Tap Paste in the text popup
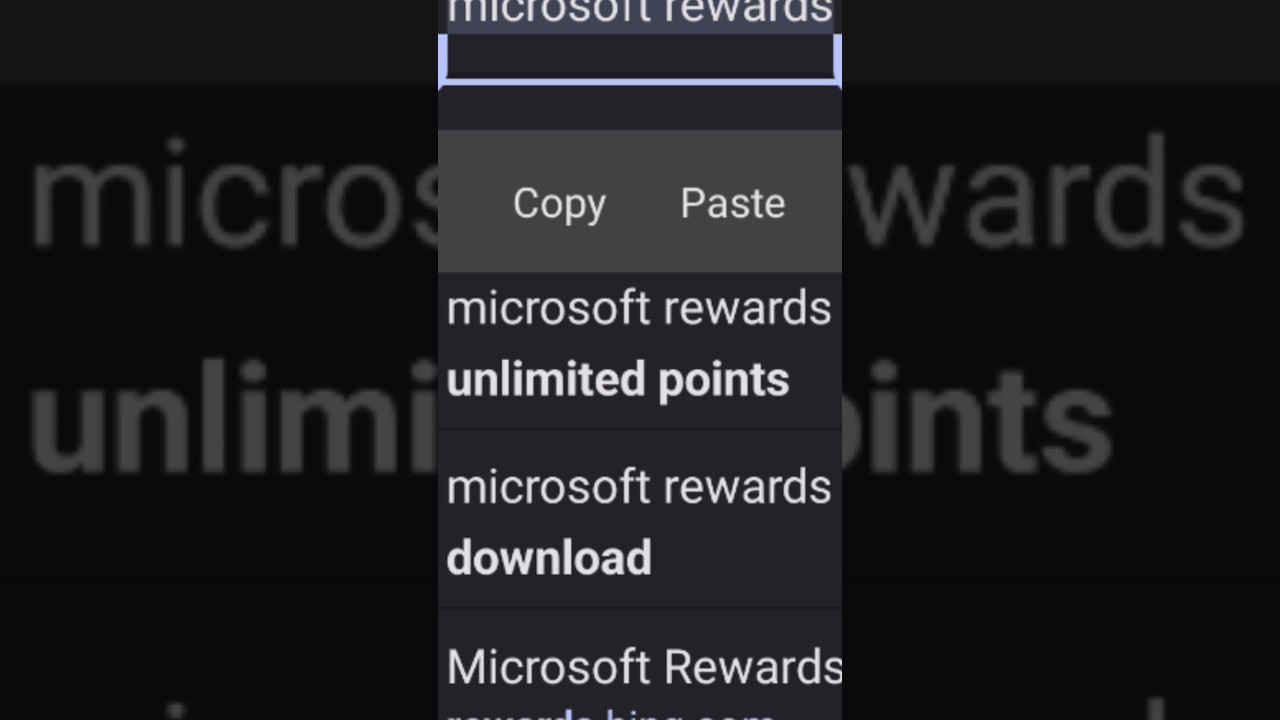Viewport: 1280px width, 720px height. tap(732, 204)
